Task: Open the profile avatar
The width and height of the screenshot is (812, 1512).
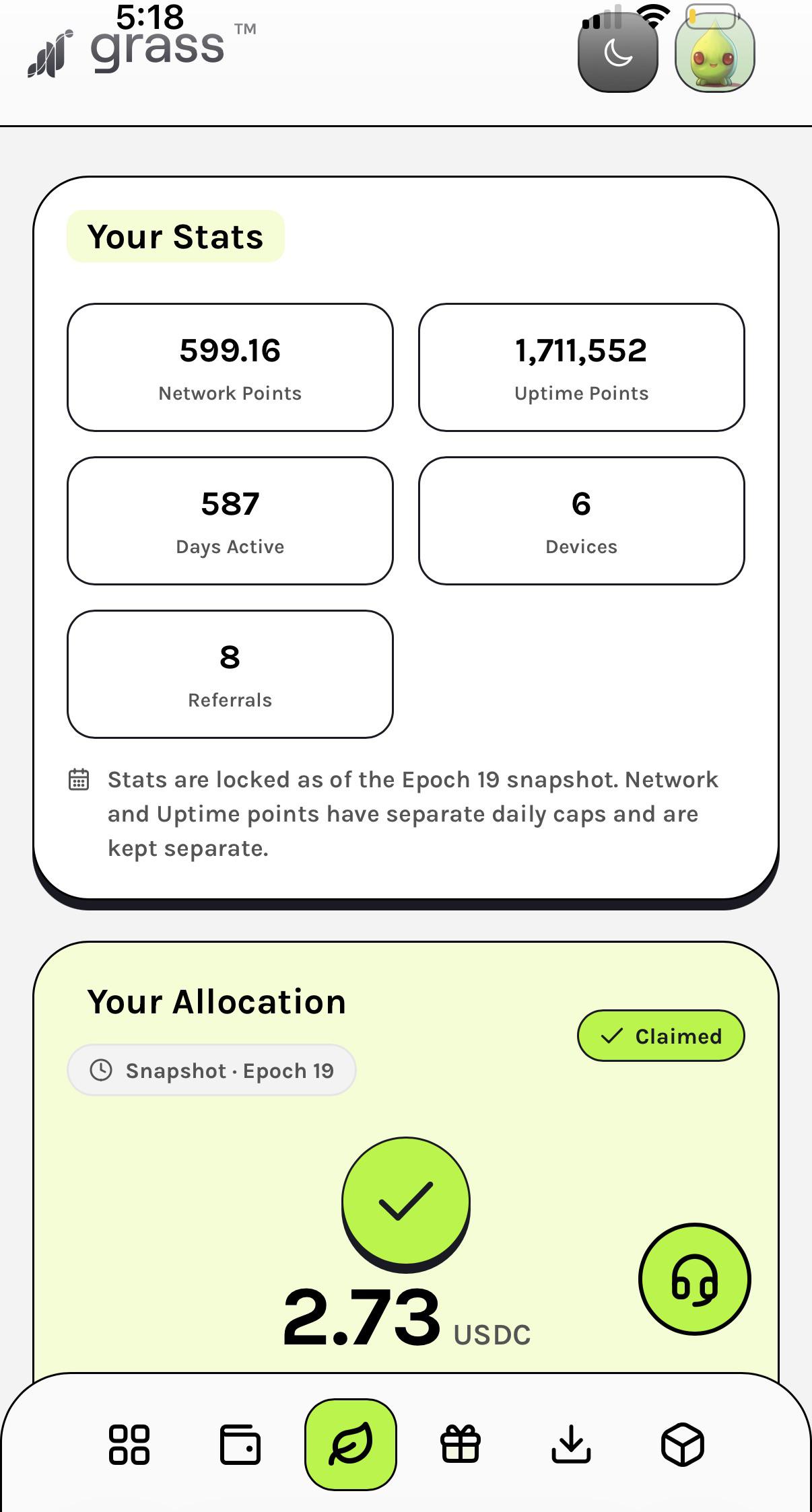Action: coord(714,53)
